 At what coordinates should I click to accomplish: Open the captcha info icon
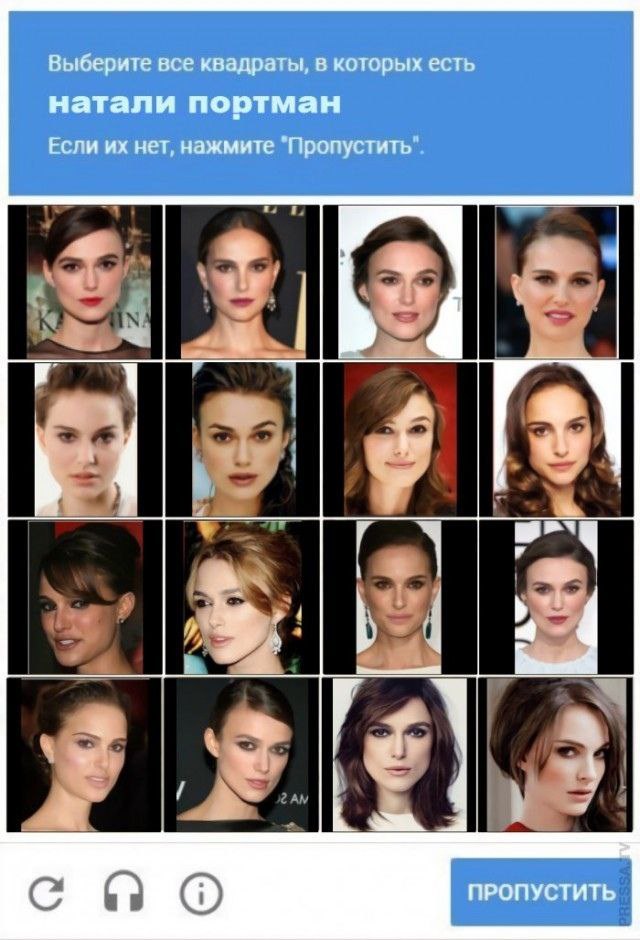tap(200, 891)
